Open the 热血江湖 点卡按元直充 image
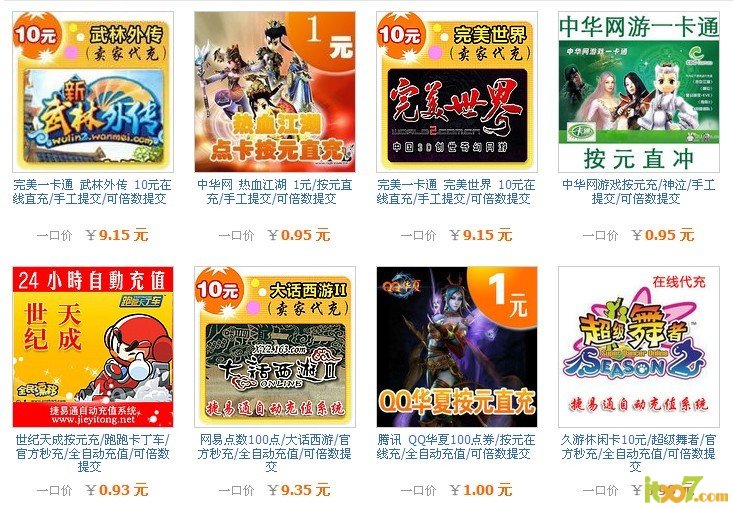Screen dimensions: 733x508 [x=274, y=92]
